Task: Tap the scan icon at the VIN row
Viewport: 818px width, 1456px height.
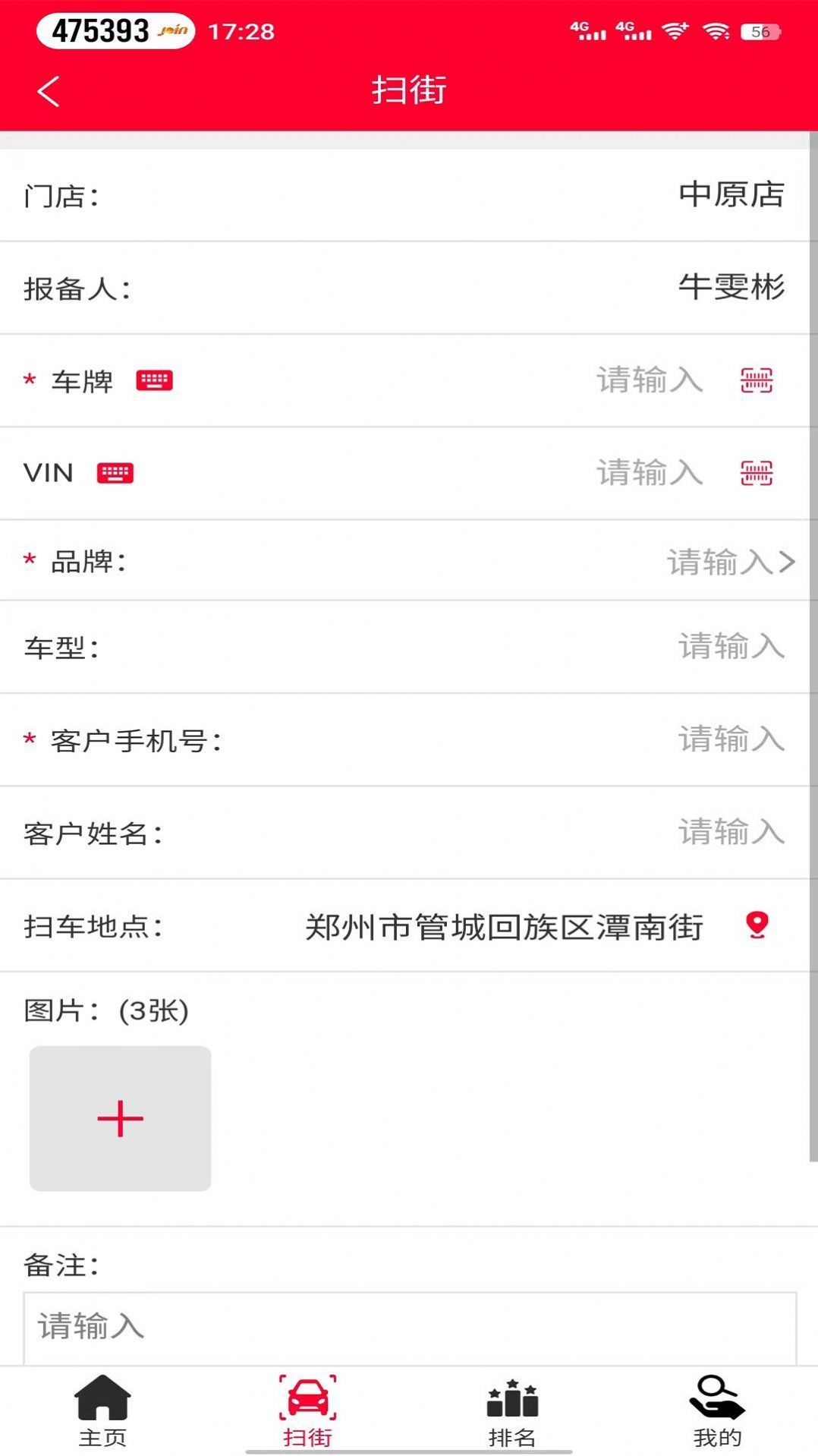Action: point(757,473)
